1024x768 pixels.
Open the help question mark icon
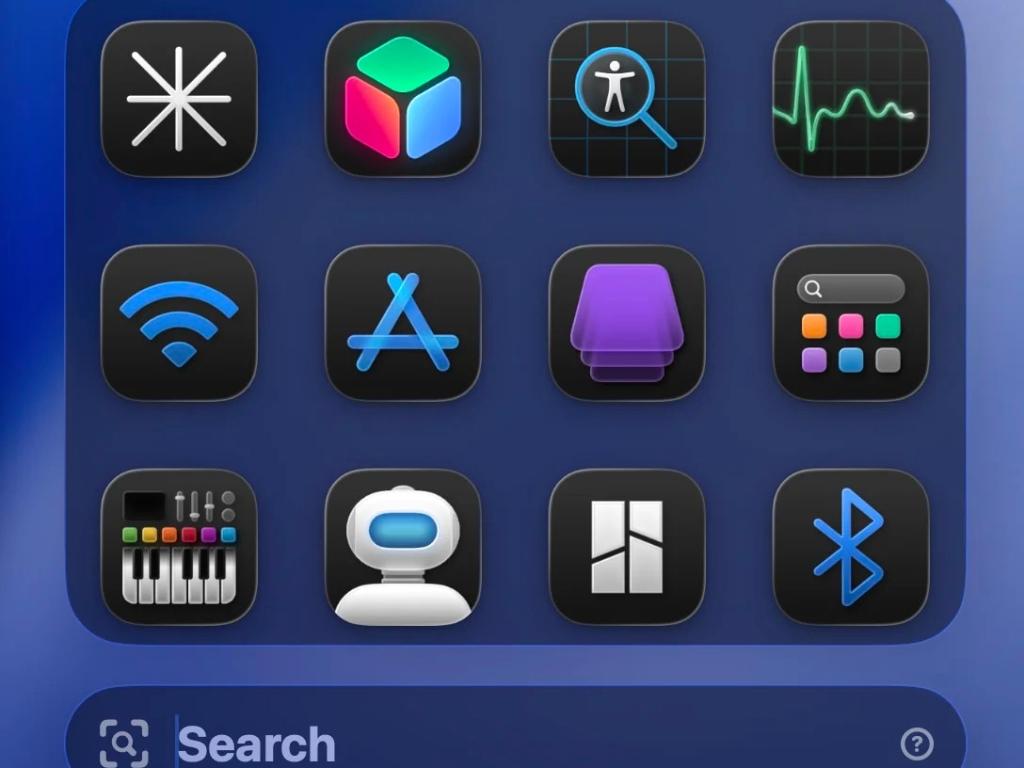pyautogui.click(x=917, y=744)
